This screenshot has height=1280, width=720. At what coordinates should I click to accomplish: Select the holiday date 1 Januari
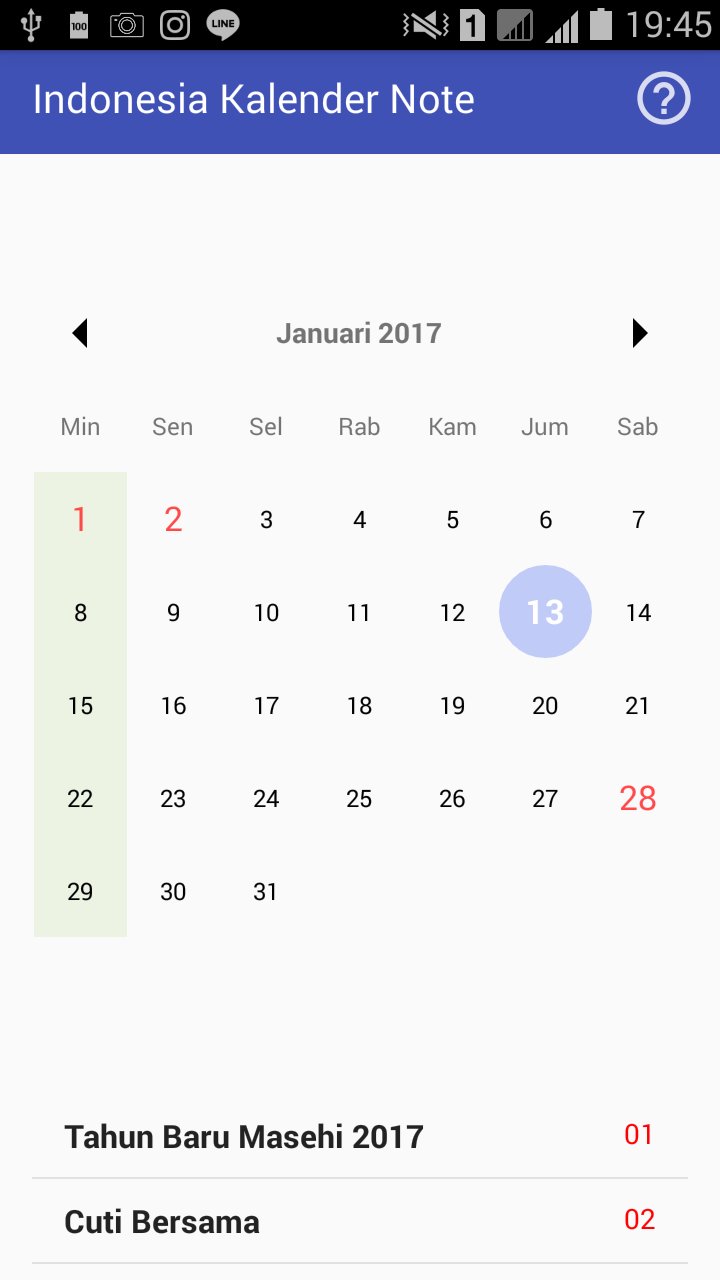pyautogui.click(x=80, y=518)
